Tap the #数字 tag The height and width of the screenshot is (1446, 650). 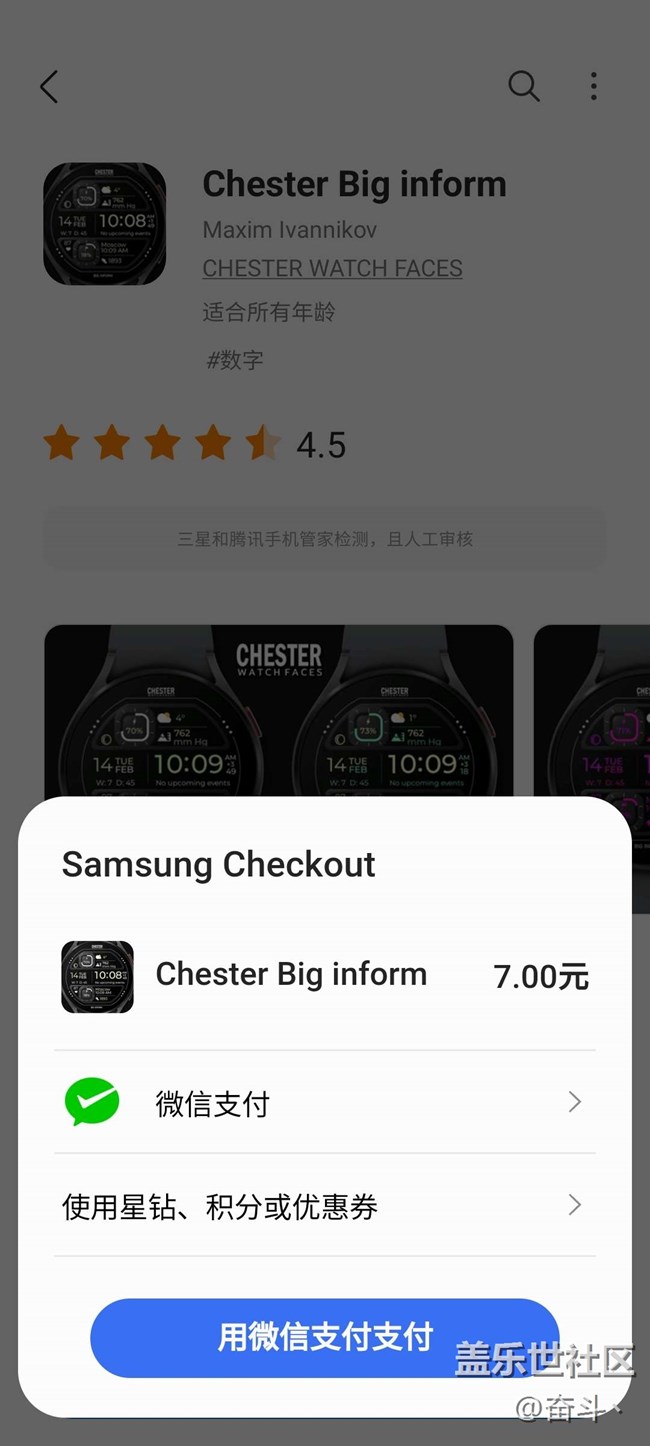coord(235,360)
